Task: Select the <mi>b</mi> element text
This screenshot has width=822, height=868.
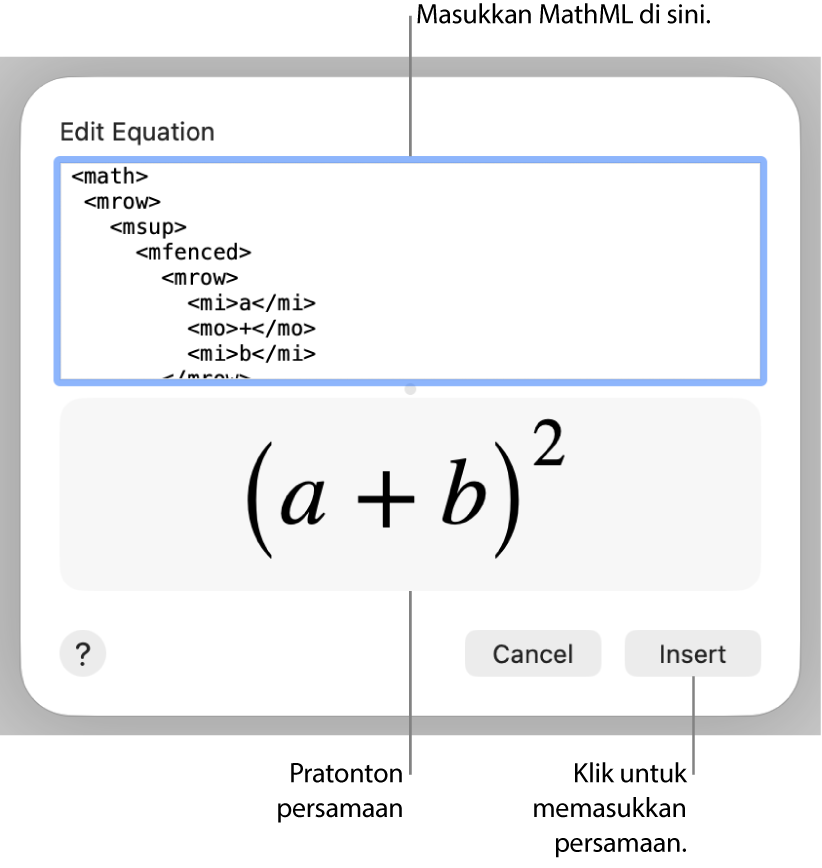Action: tap(250, 353)
